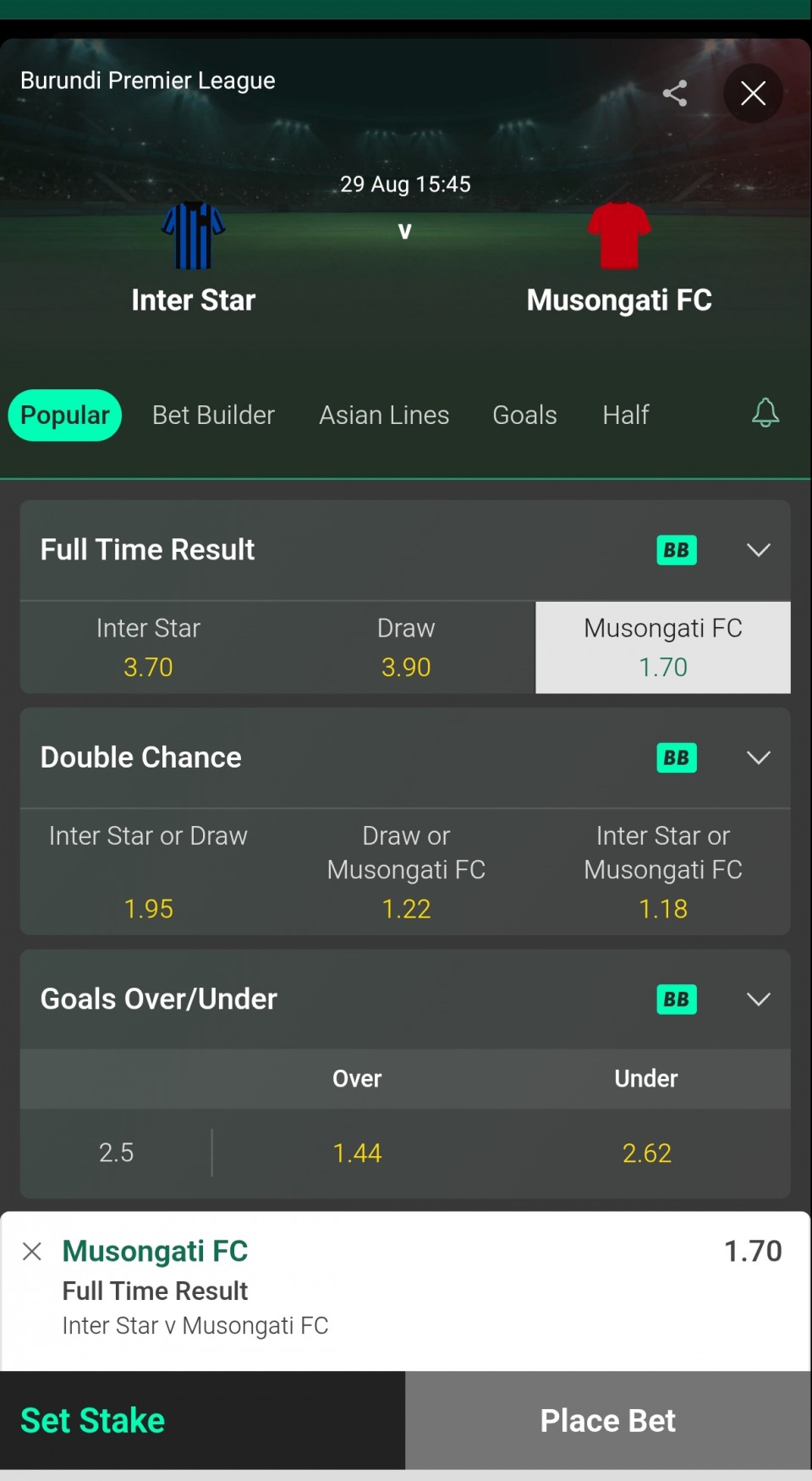Select Under 2.5 goals at 2.62
812x1481 pixels.
647,1153
